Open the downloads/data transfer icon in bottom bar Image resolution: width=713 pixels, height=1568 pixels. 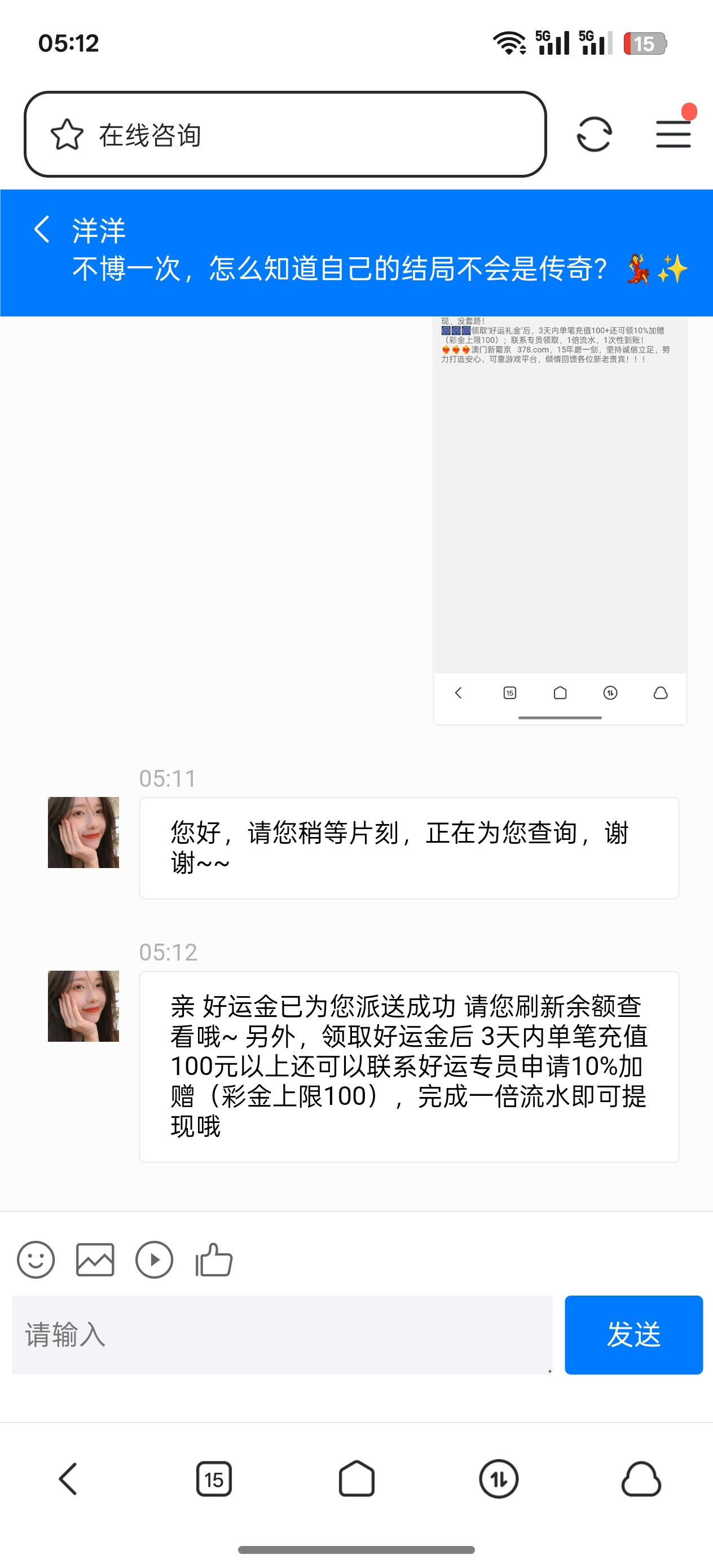499,1479
